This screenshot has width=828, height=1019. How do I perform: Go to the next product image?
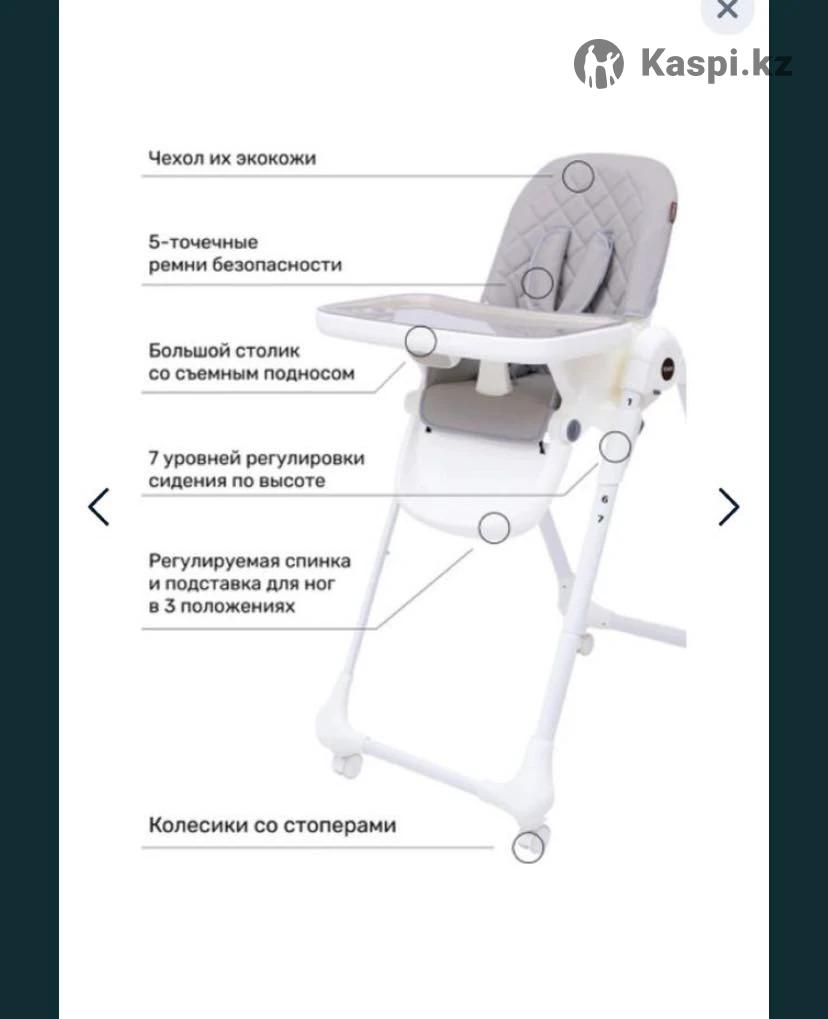(x=728, y=507)
